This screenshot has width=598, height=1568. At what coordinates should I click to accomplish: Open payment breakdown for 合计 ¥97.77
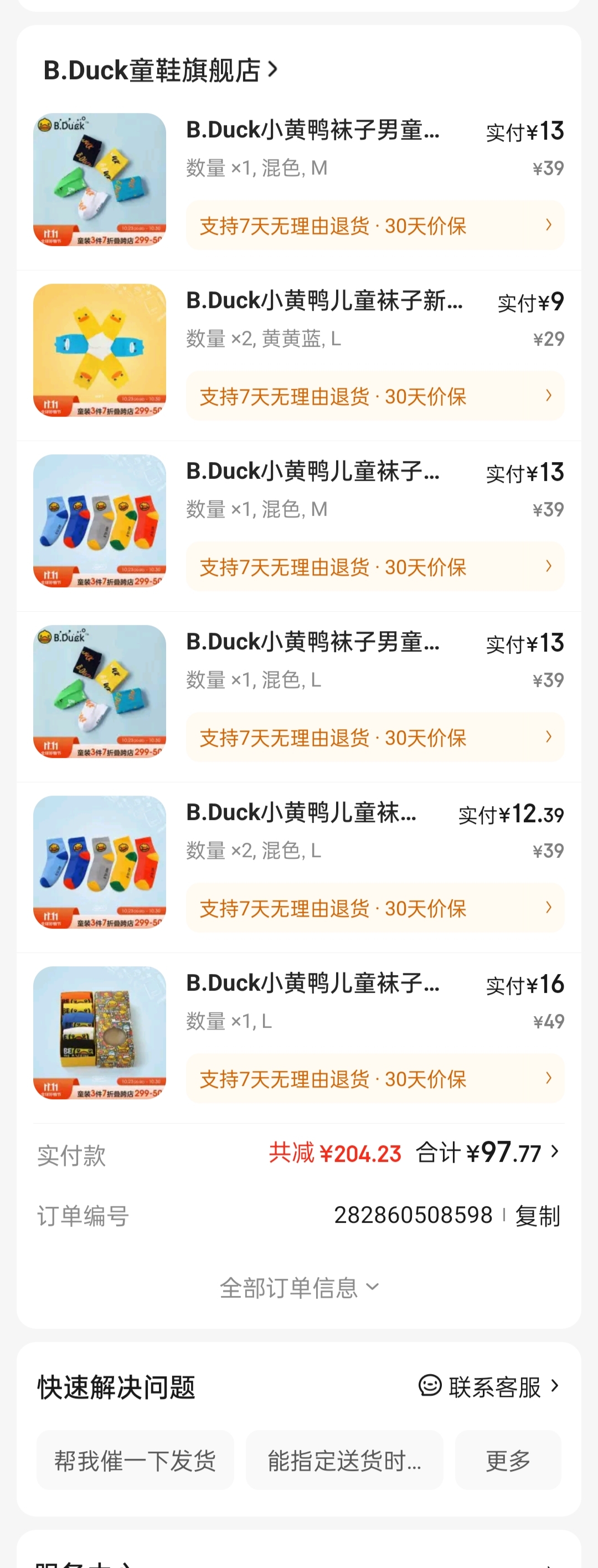(487, 1153)
